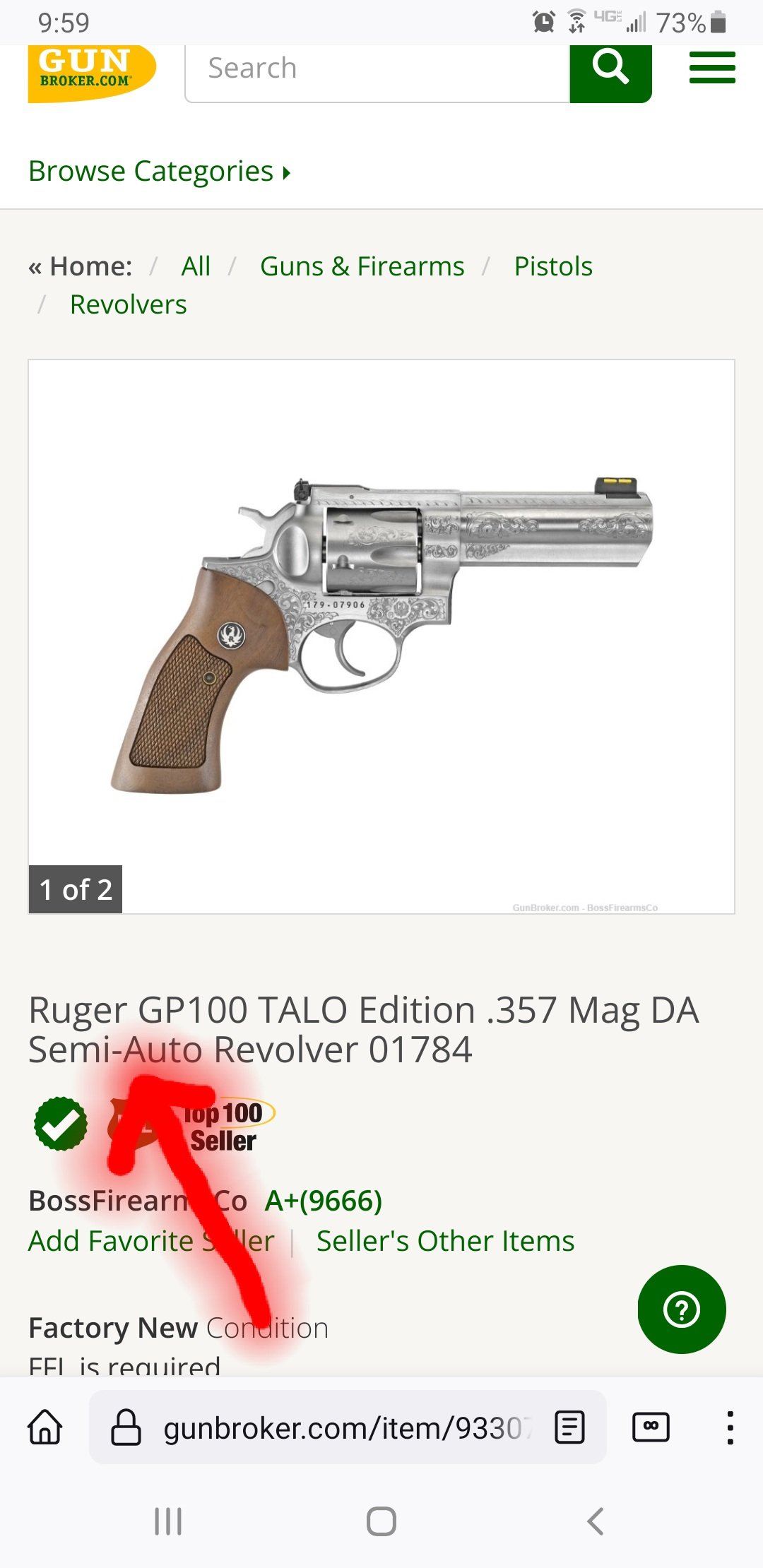Open the Revolvers breadcrumb
This screenshot has height=1568, width=763.
pos(129,304)
